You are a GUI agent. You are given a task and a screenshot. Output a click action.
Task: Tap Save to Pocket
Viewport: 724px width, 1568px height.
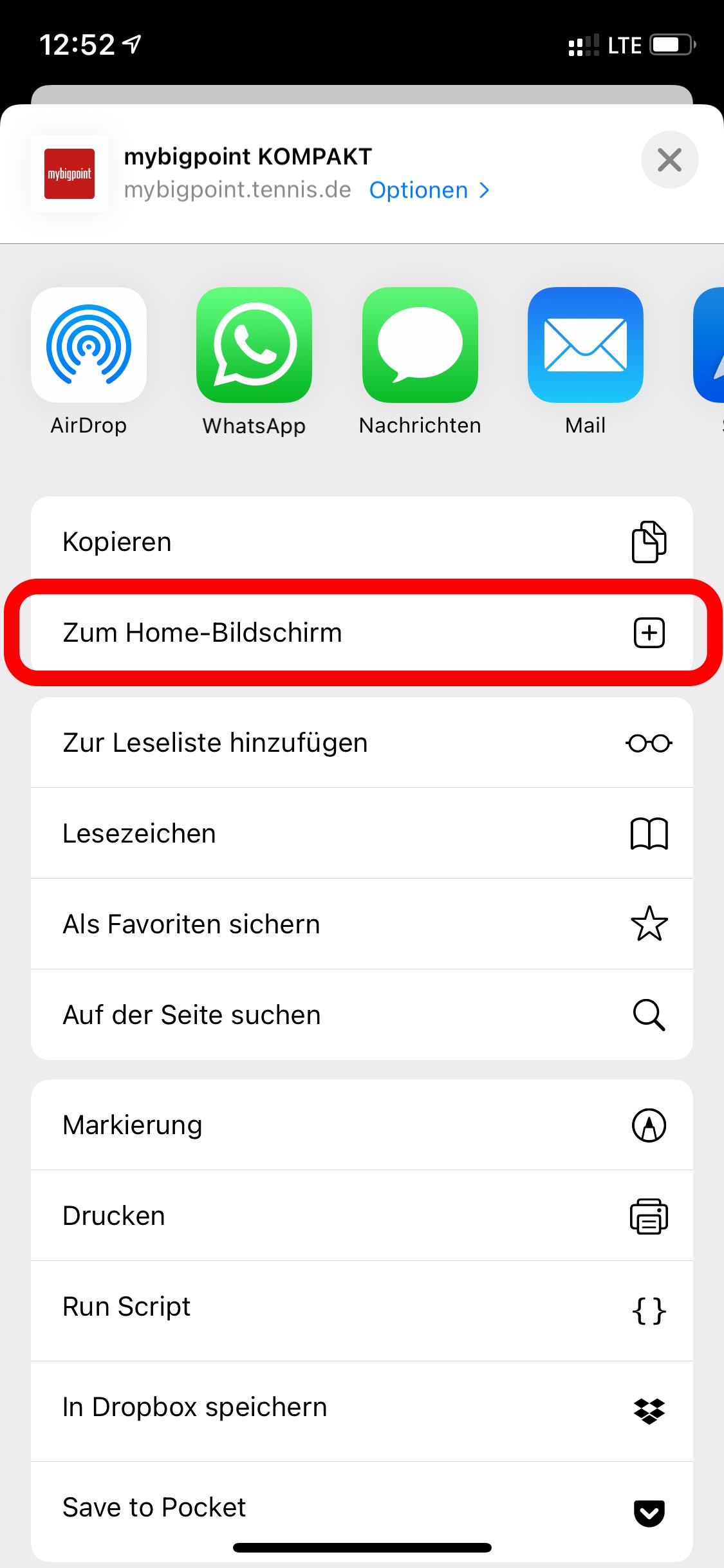[x=362, y=1507]
